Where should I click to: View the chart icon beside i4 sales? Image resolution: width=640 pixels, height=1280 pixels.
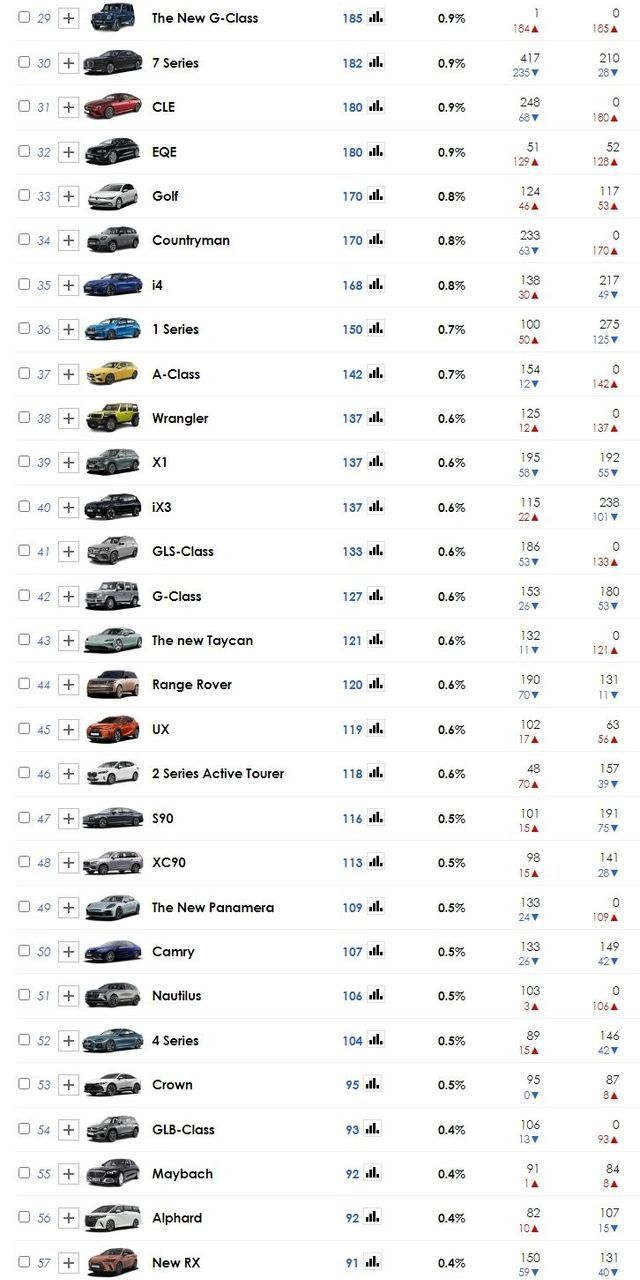tap(376, 284)
